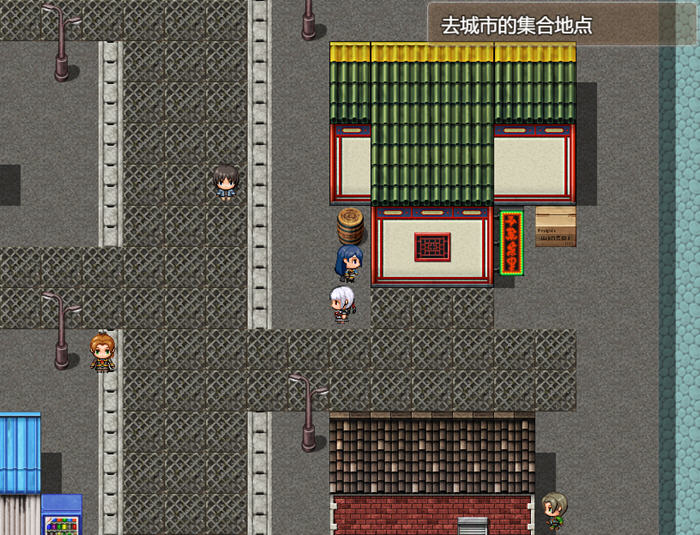Read the wooden notice board beside the shop
The width and height of the screenshot is (700, 535).
555,226
